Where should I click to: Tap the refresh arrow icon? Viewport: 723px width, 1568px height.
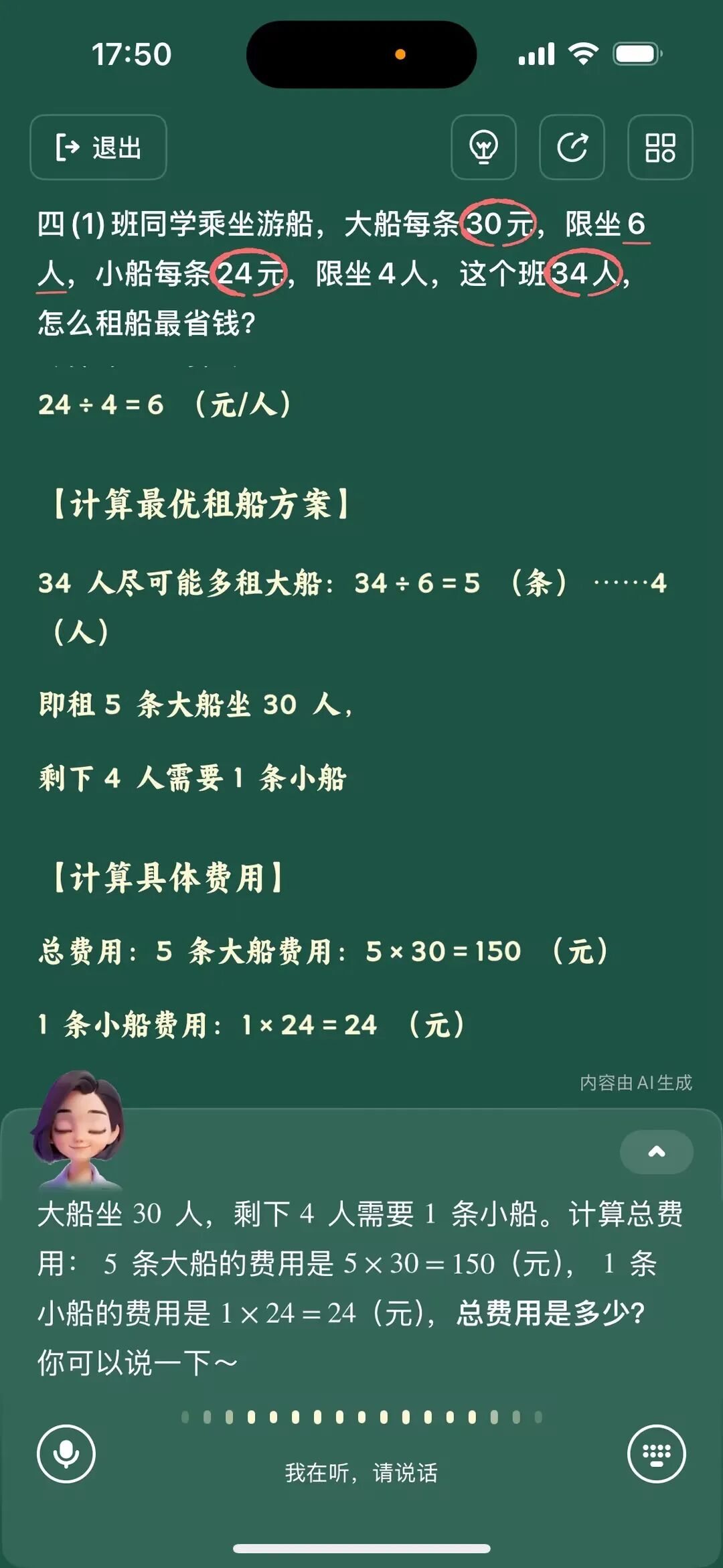coord(572,147)
